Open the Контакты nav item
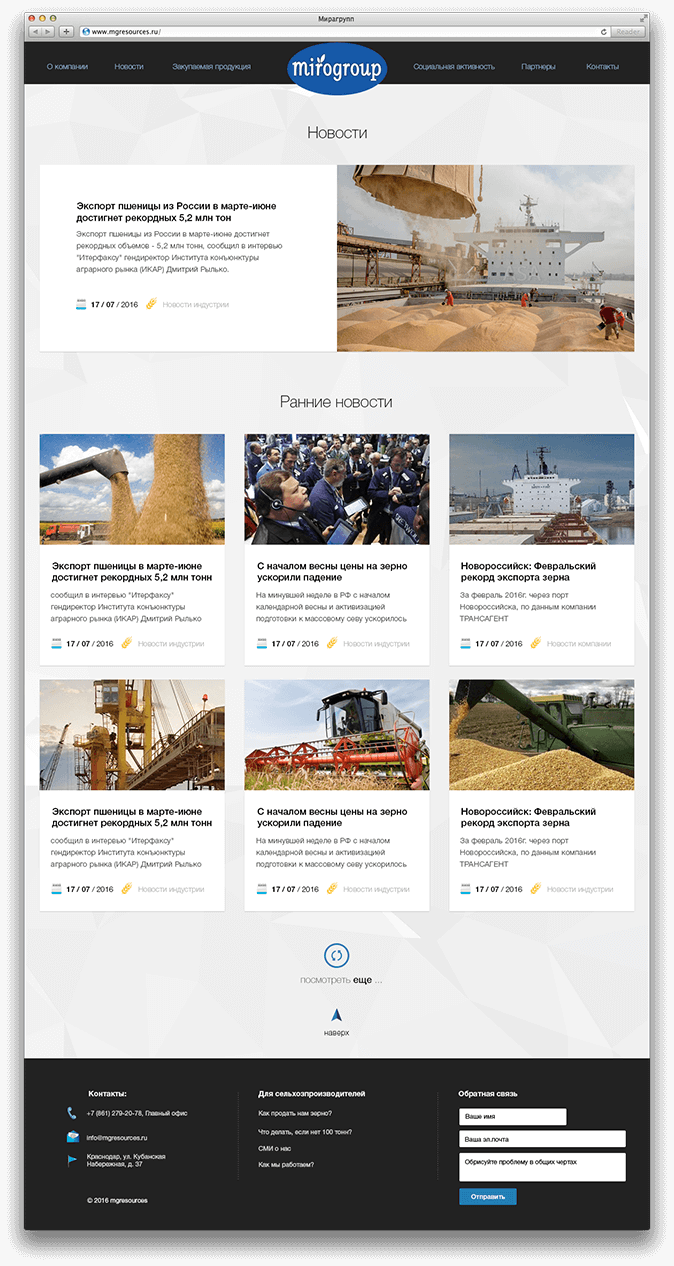 [602, 67]
